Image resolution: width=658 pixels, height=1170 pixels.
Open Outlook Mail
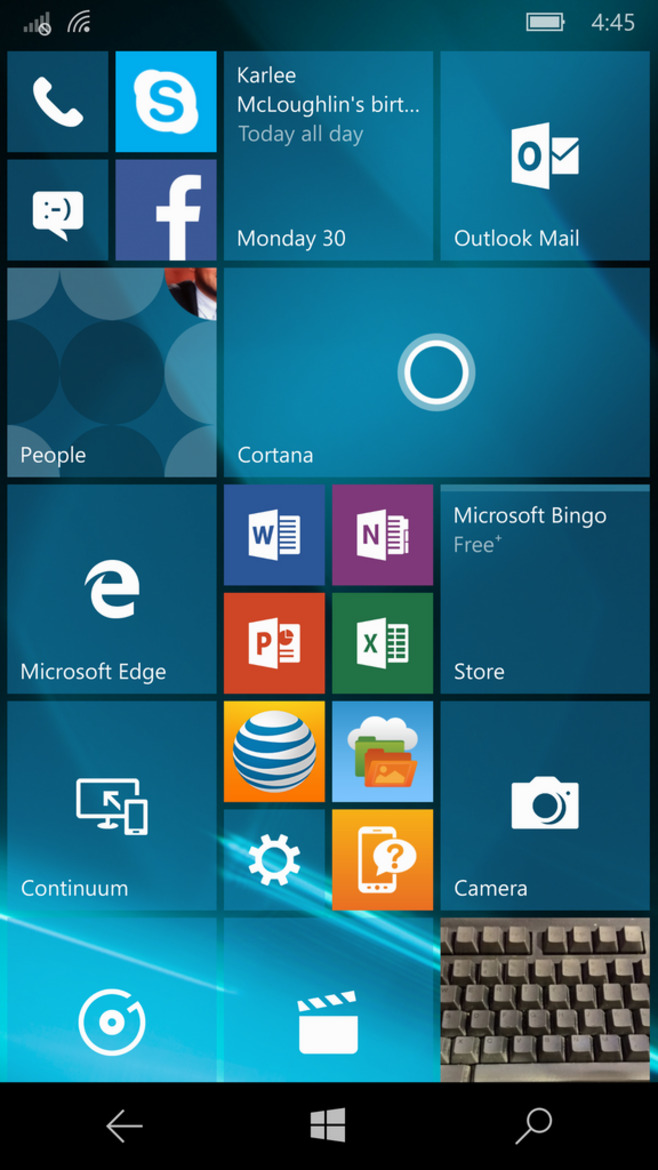point(545,156)
